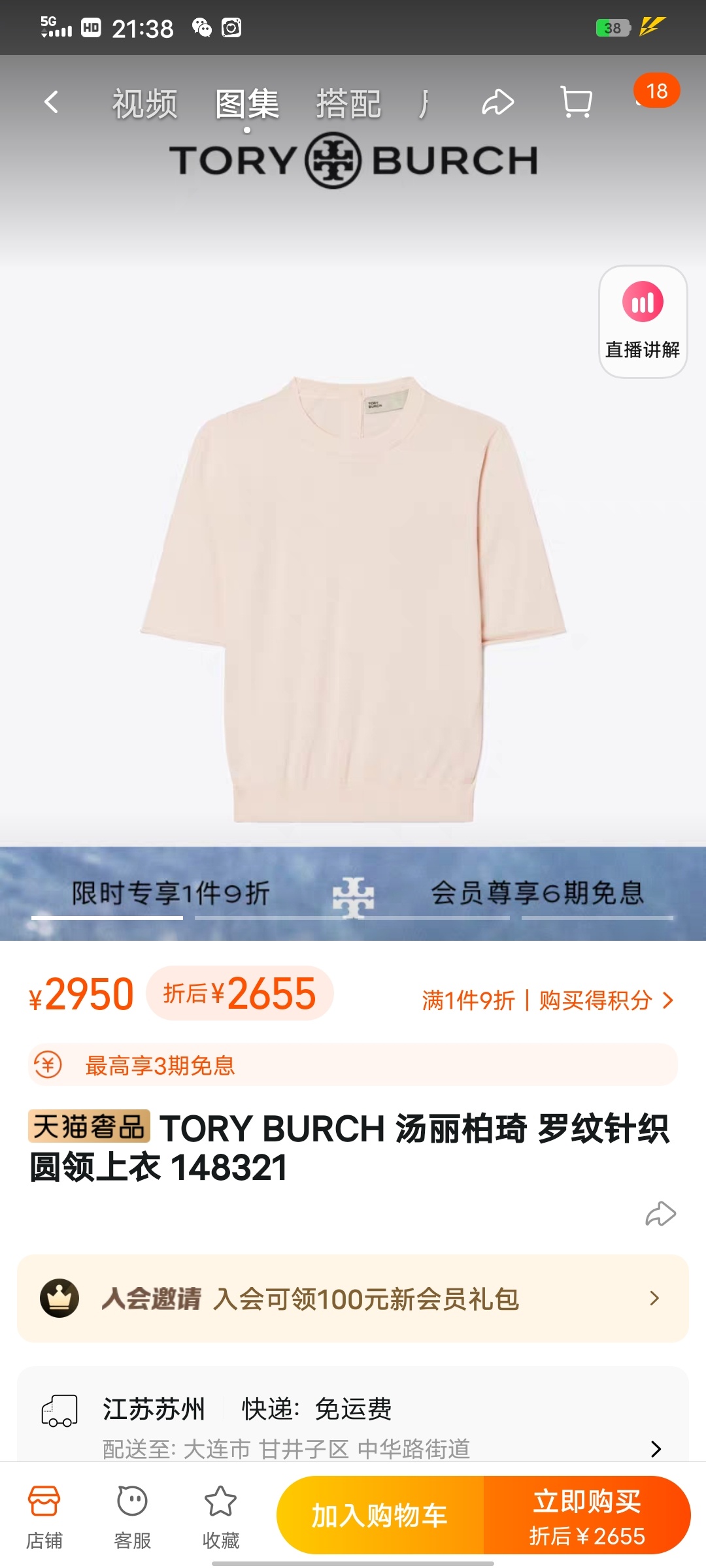Open 入会邀请 membership gift banner
The height and width of the screenshot is (1568, 706).
(x=353, y=1299)
